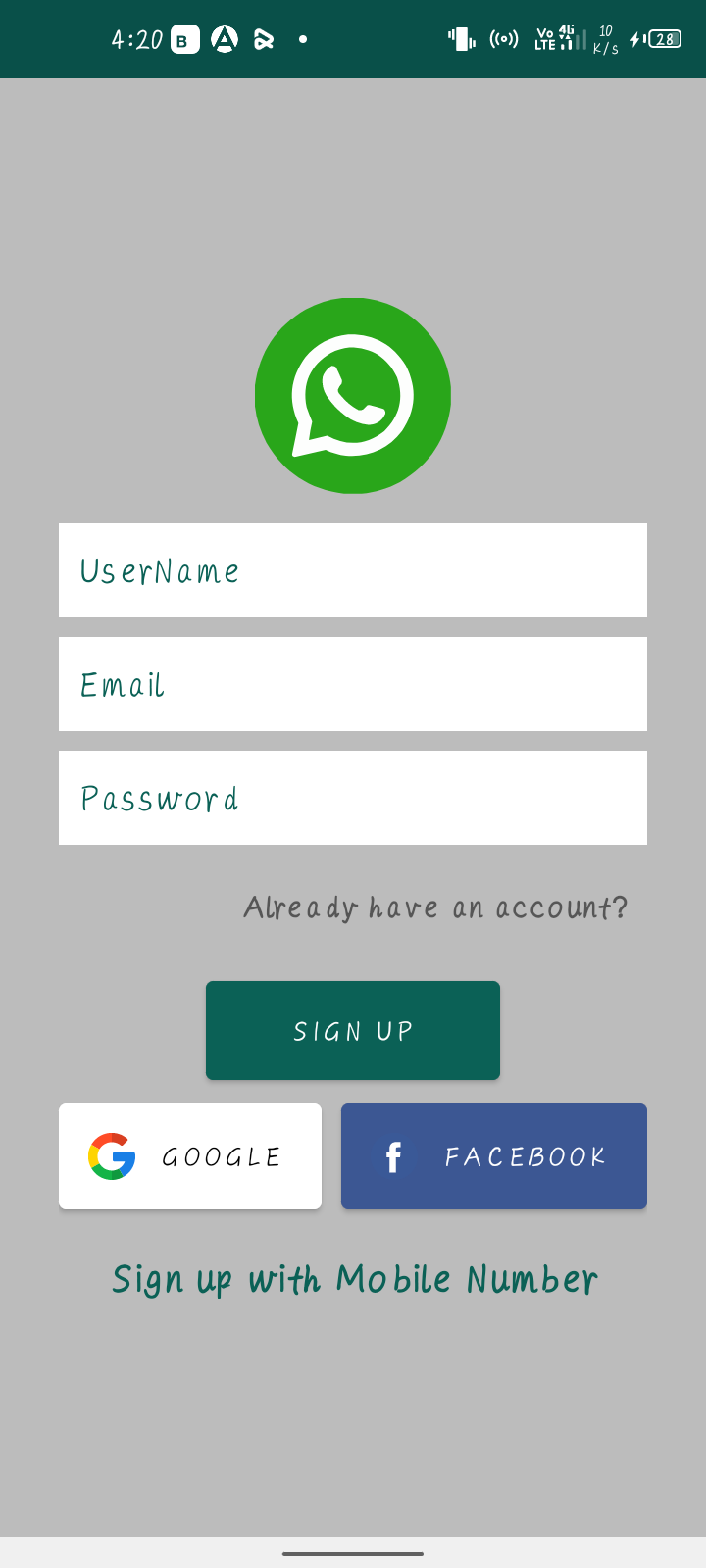Tap the B notification icon in status bar

click(x=184, y=39)
